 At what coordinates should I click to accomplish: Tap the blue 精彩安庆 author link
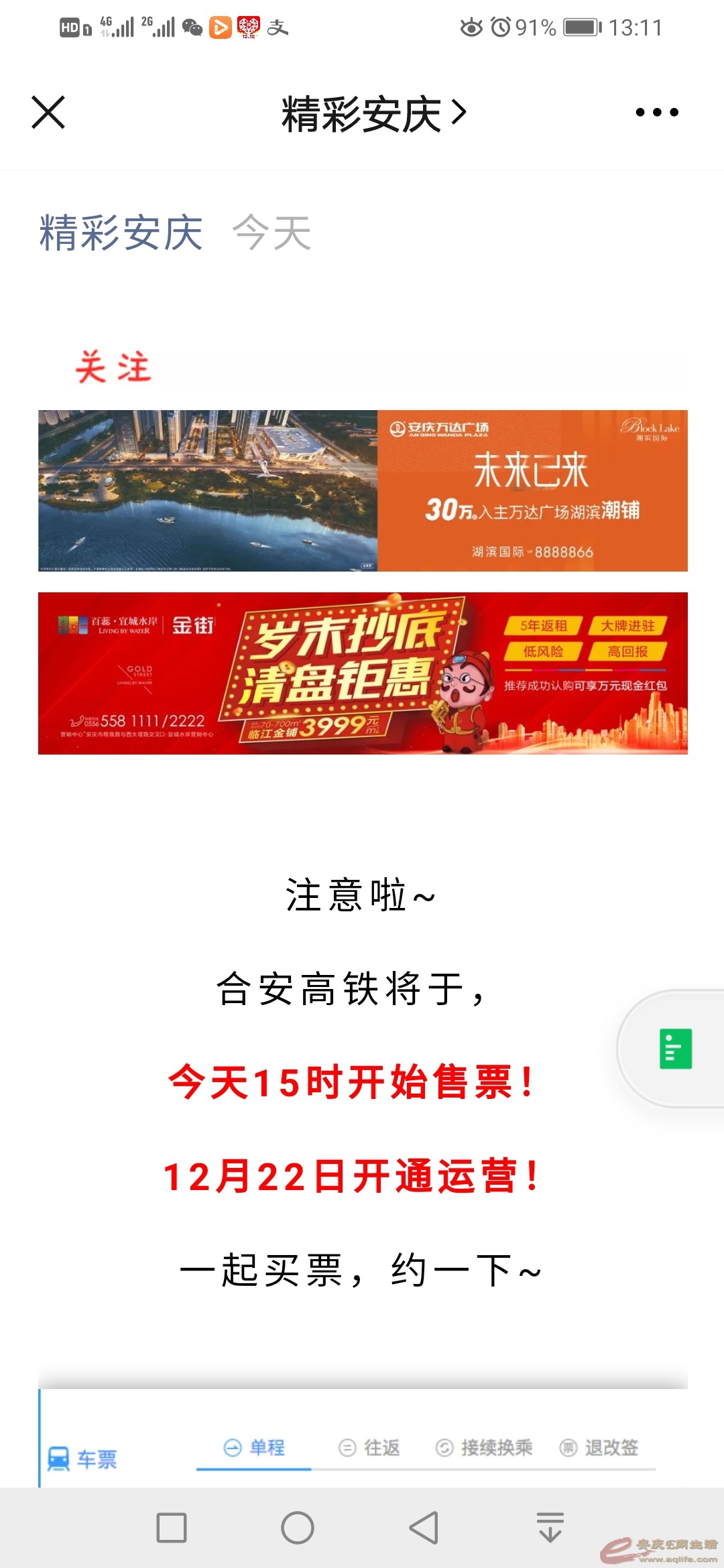coord(121,233)
